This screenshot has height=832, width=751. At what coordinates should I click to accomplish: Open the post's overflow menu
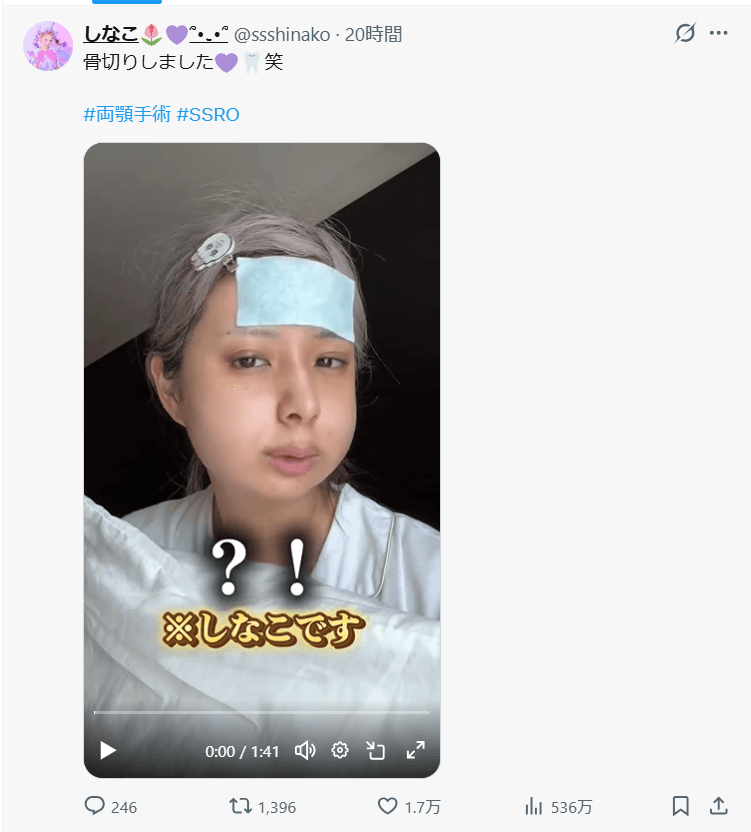719,33
